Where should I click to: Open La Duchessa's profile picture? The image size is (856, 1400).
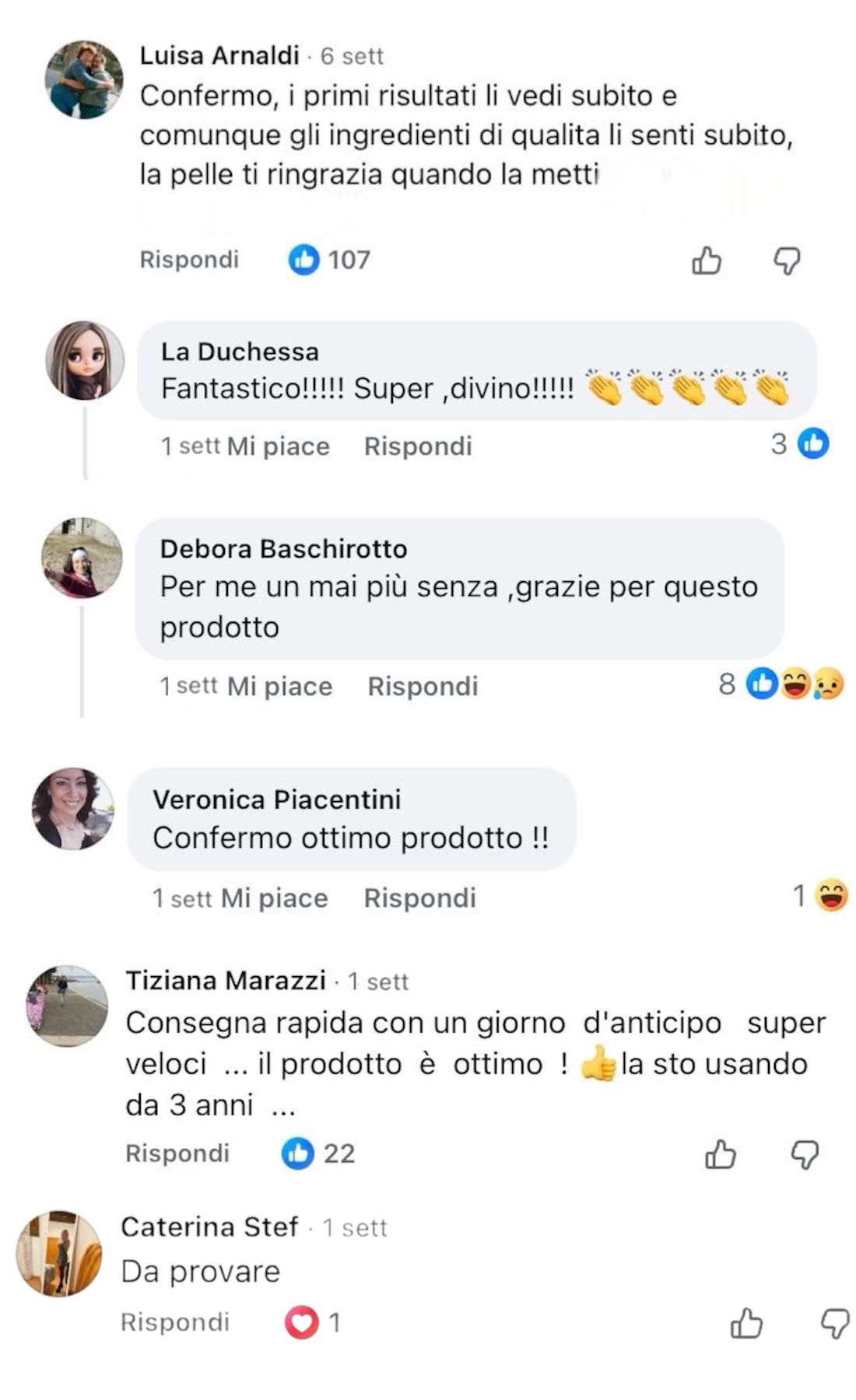[85, 360]
